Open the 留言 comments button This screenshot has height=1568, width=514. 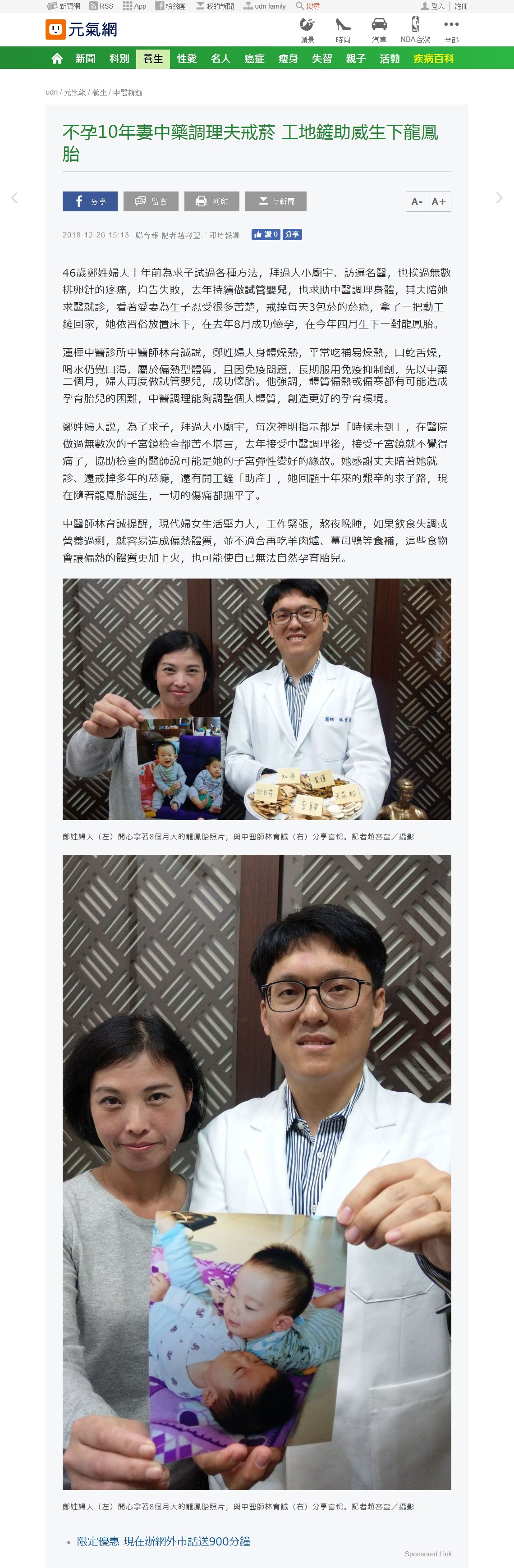tap(151, 201)
